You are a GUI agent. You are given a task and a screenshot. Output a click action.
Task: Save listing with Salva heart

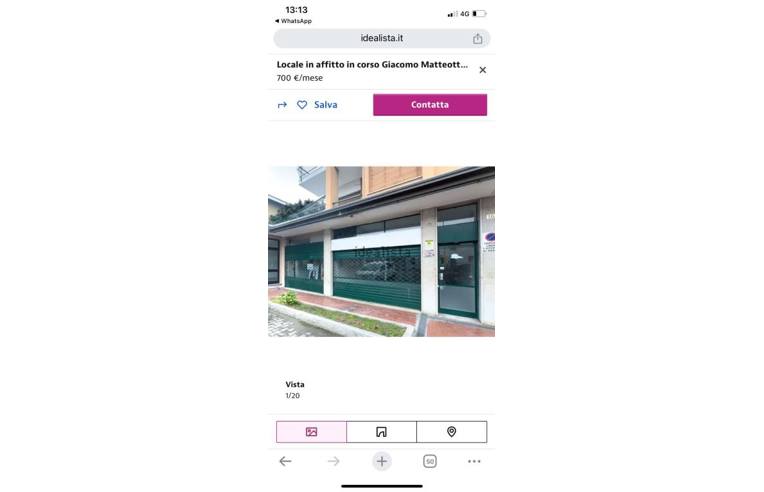pyautogui.click(x=316, y=105)
